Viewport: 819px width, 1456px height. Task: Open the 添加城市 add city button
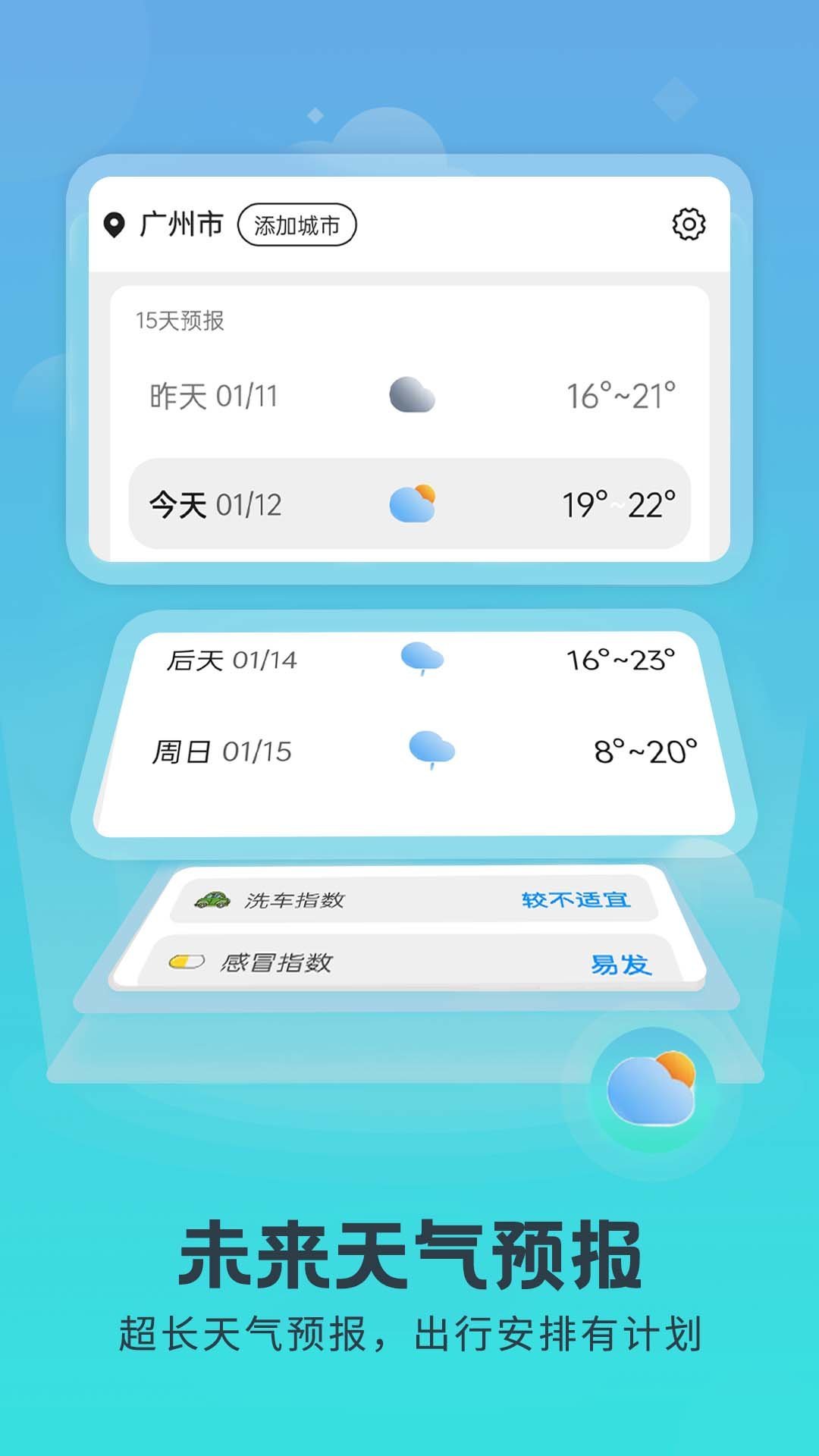point(298,224)
